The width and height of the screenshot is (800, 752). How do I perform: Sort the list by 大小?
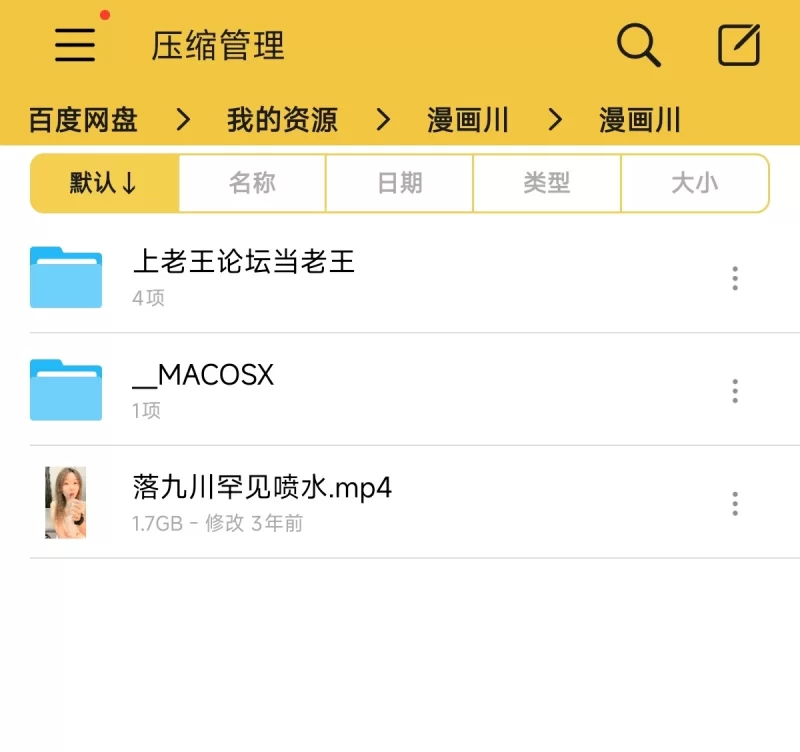click(694, 183)
